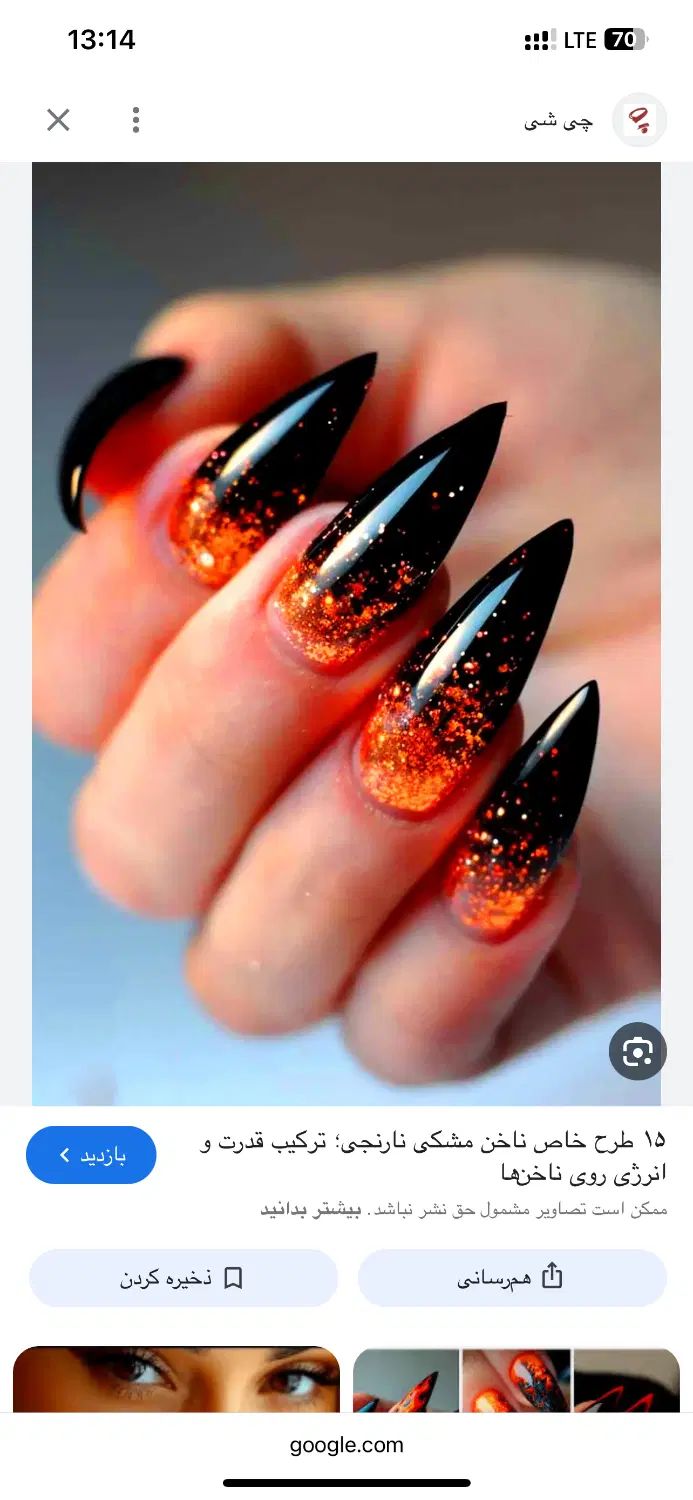Share the image with همرسانی
This screenshot has height=1500, width=693.
tap(511, 1278)
